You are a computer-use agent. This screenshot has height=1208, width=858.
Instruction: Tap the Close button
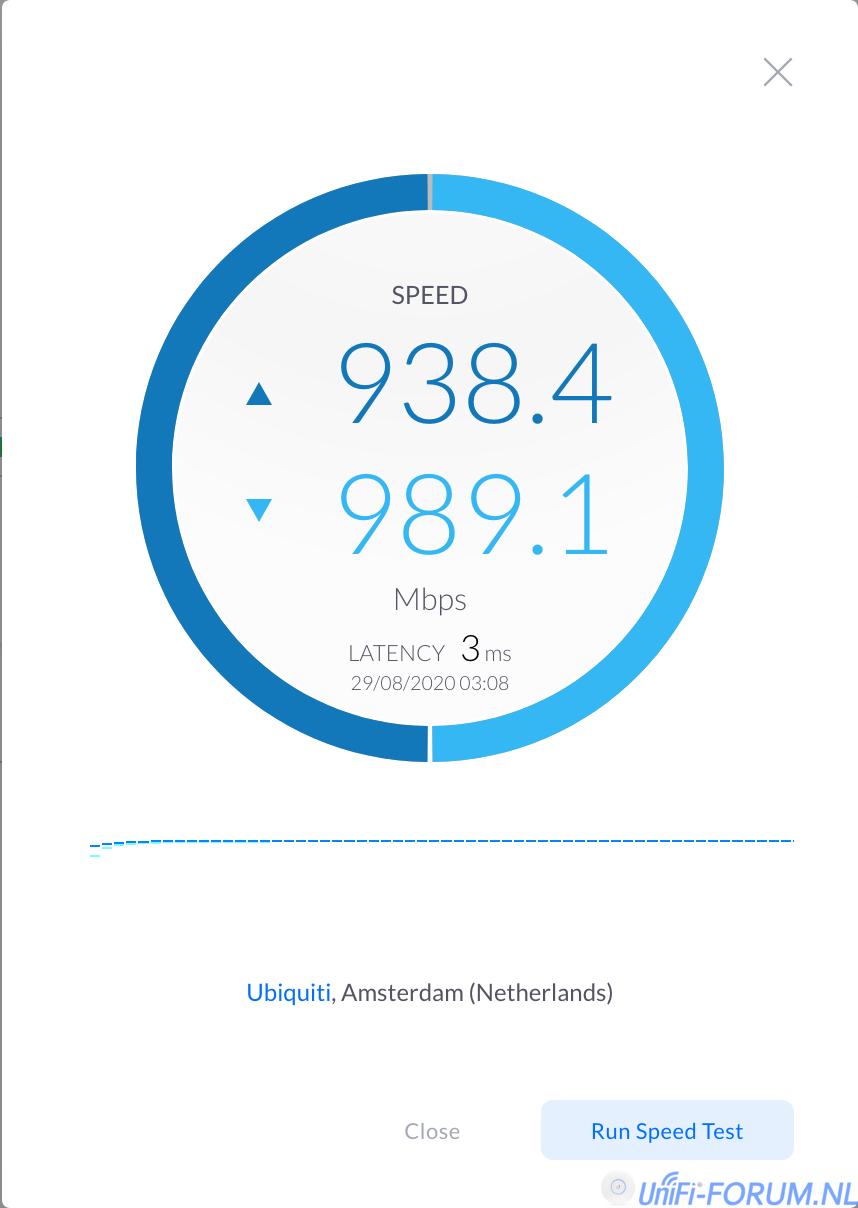pyautogui.click(x=432, y=1131)
